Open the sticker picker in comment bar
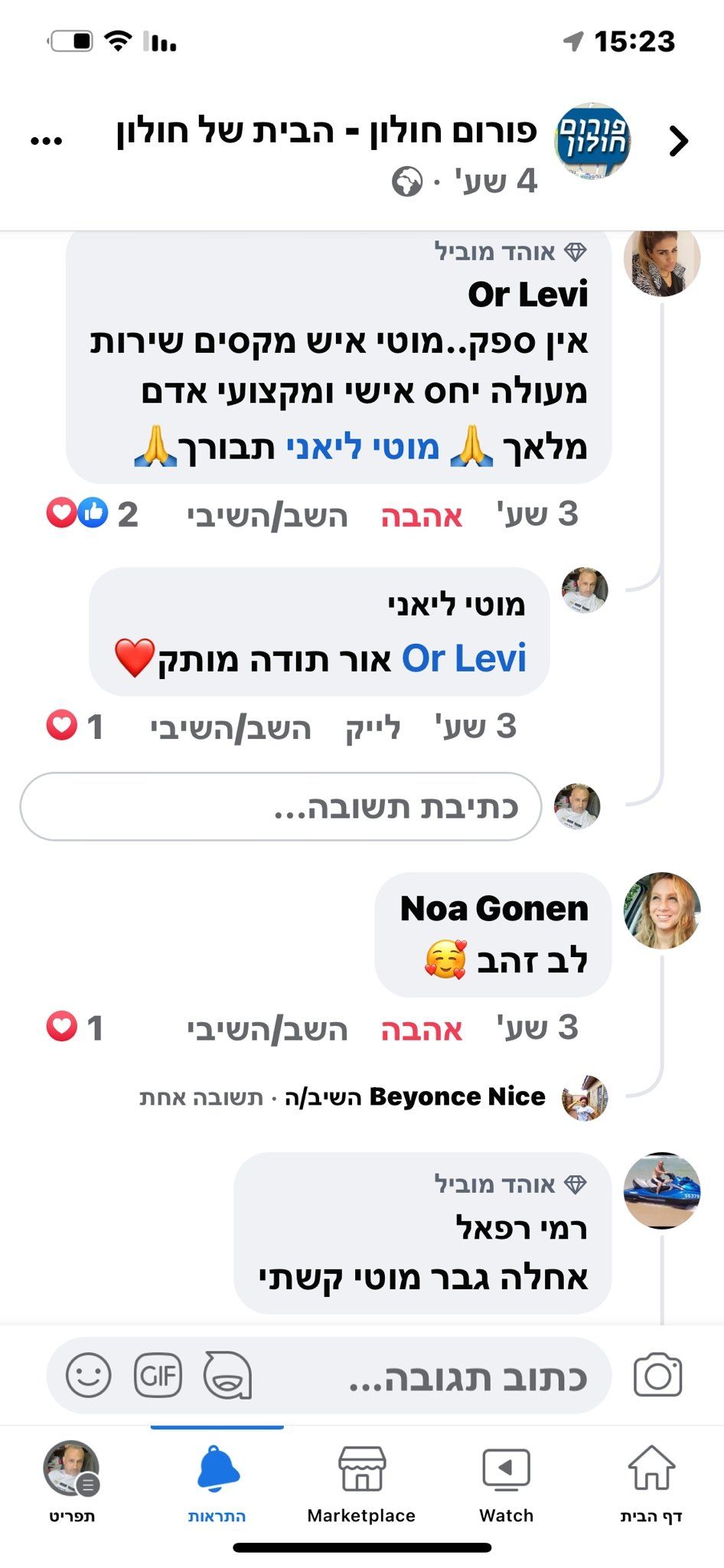 tap(227, 1376)
